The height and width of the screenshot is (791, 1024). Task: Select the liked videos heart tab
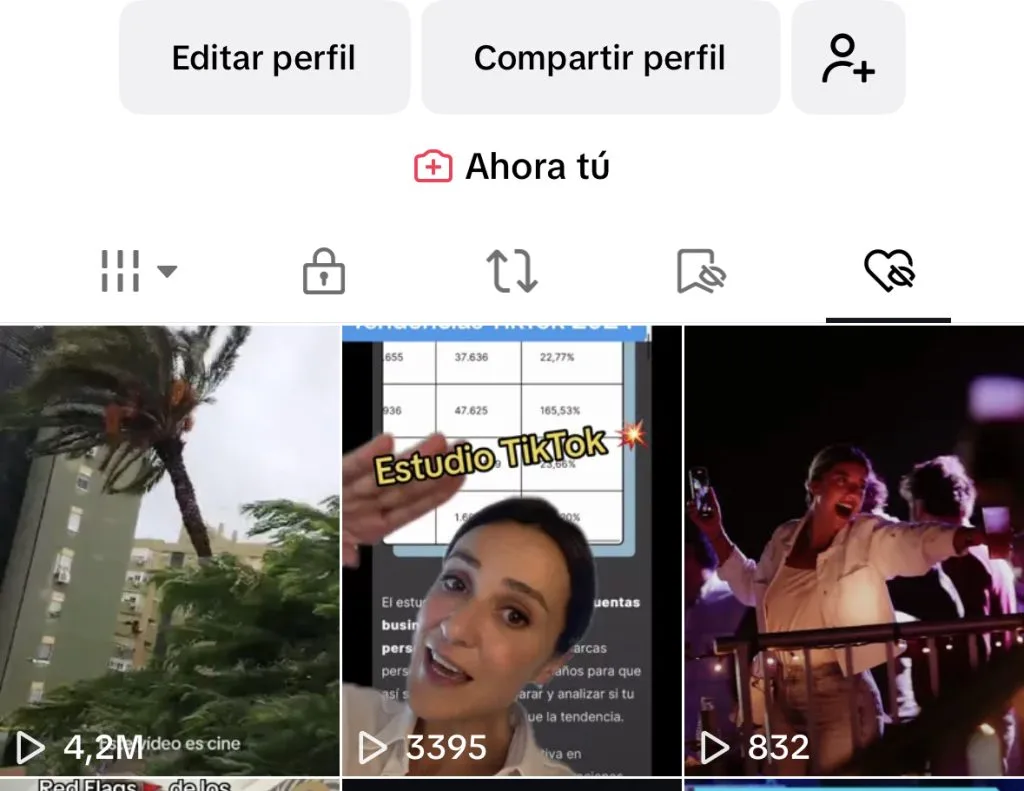889,271
